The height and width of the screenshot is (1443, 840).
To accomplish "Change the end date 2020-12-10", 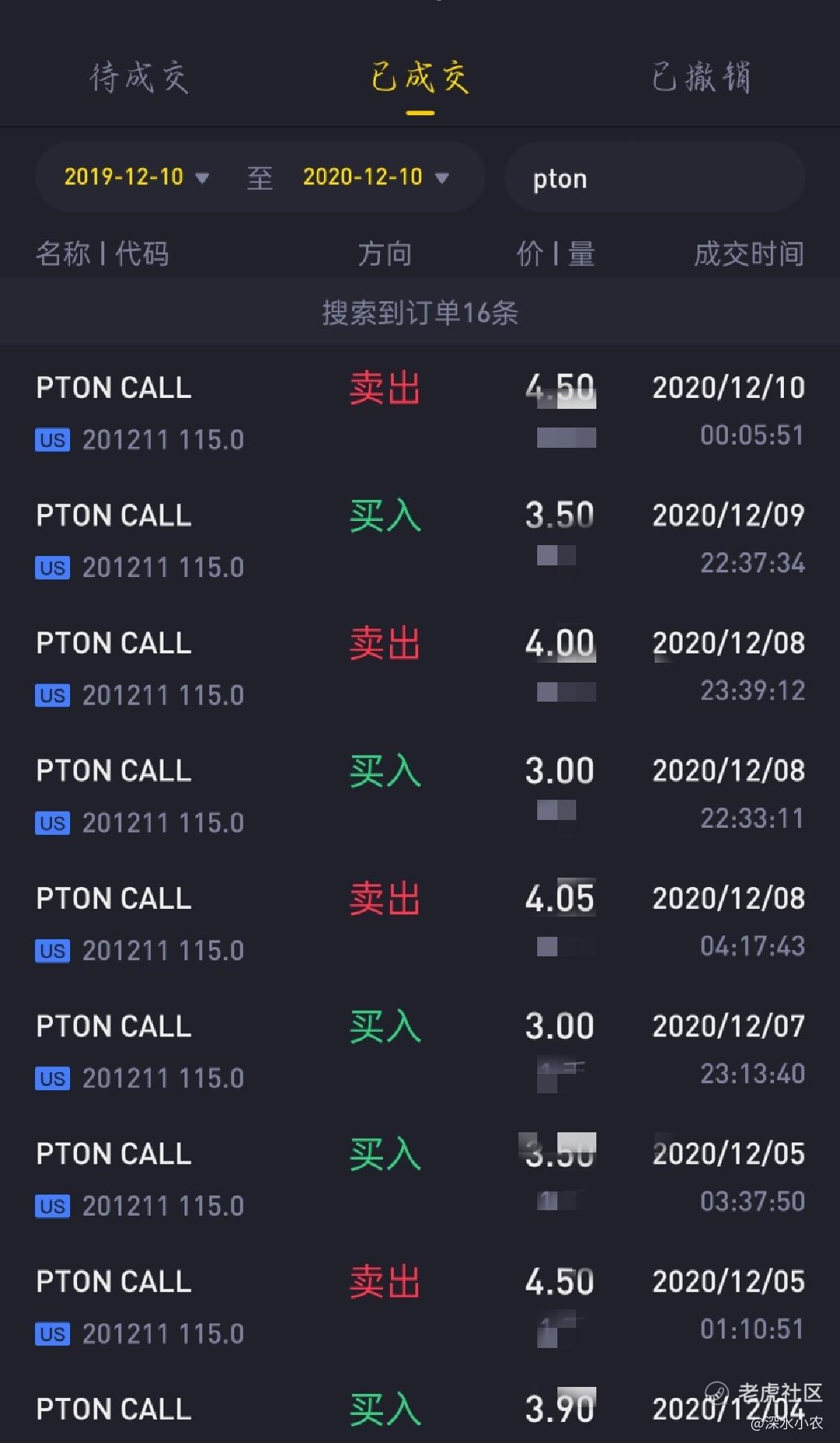I will point(376,177).
